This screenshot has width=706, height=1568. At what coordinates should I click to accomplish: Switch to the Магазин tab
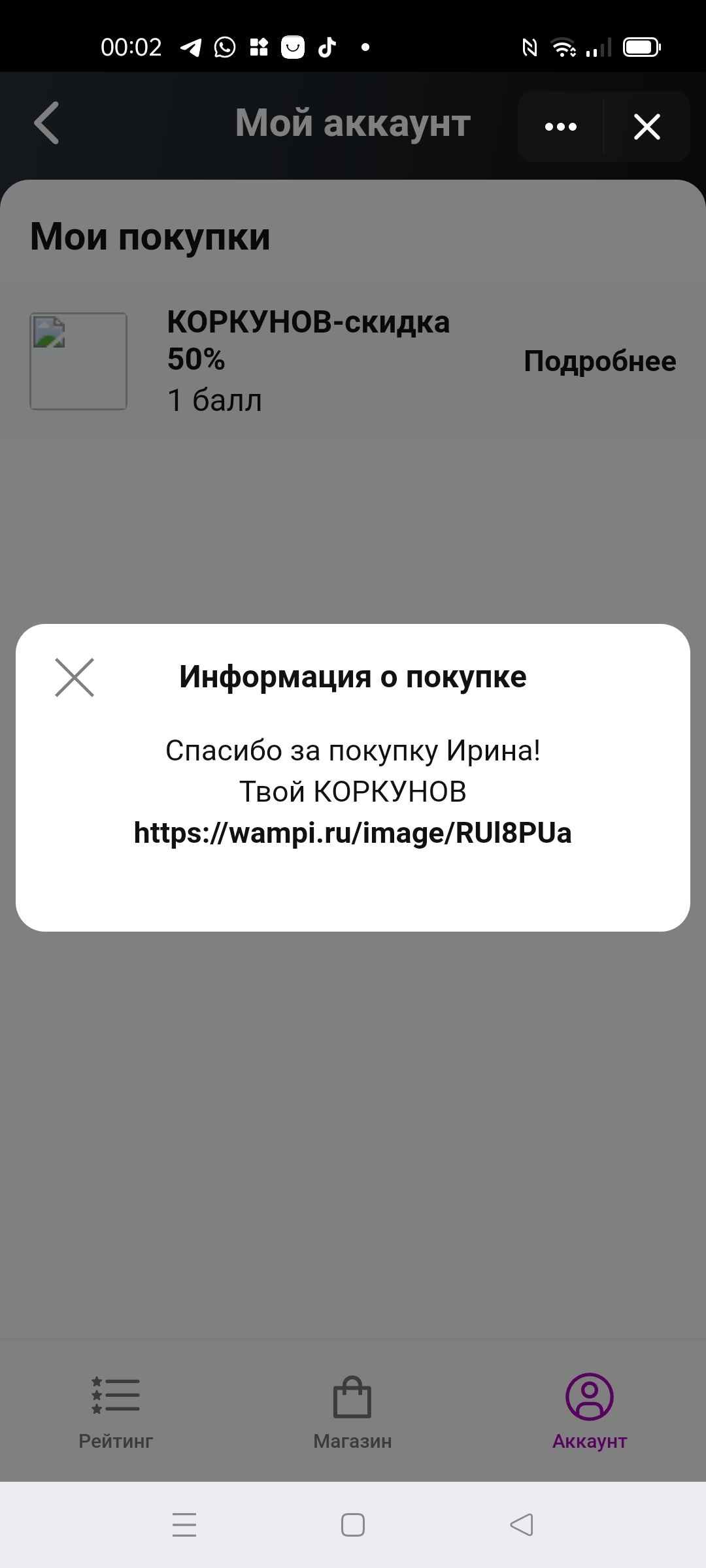352,1413
